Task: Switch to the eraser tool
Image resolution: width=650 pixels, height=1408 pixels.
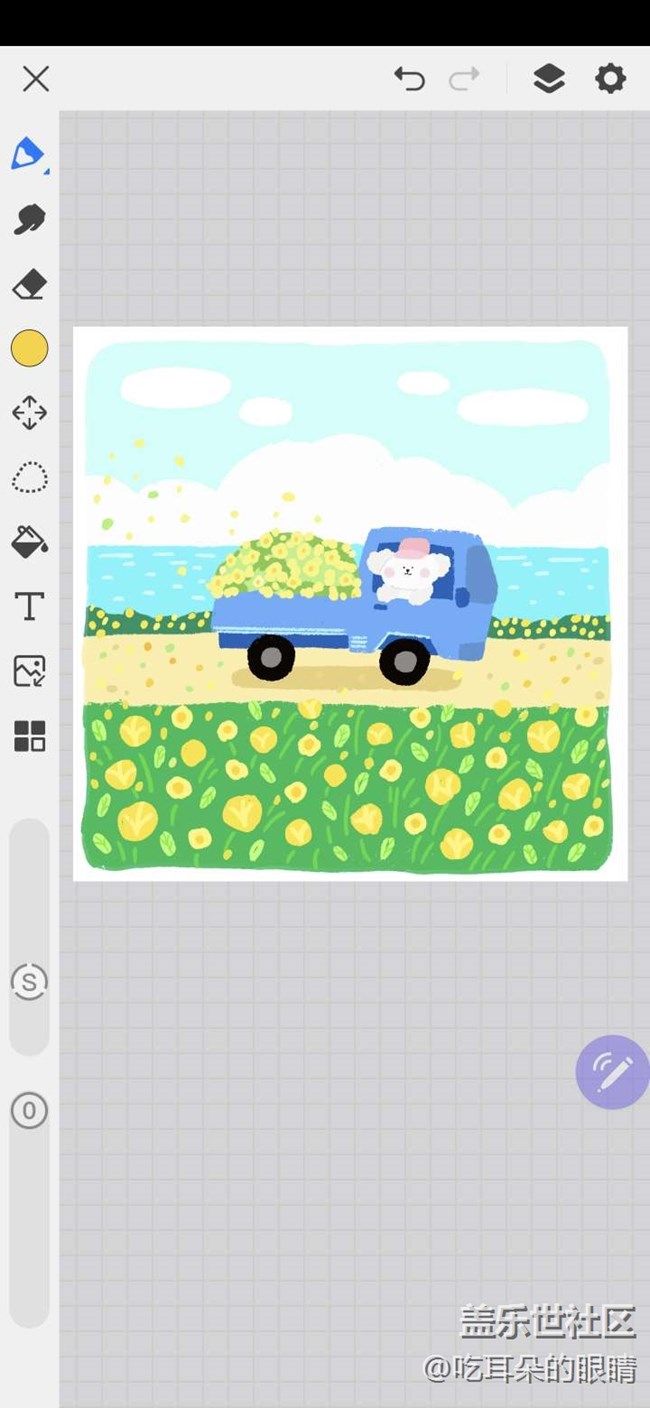Action: coord(29,285)
